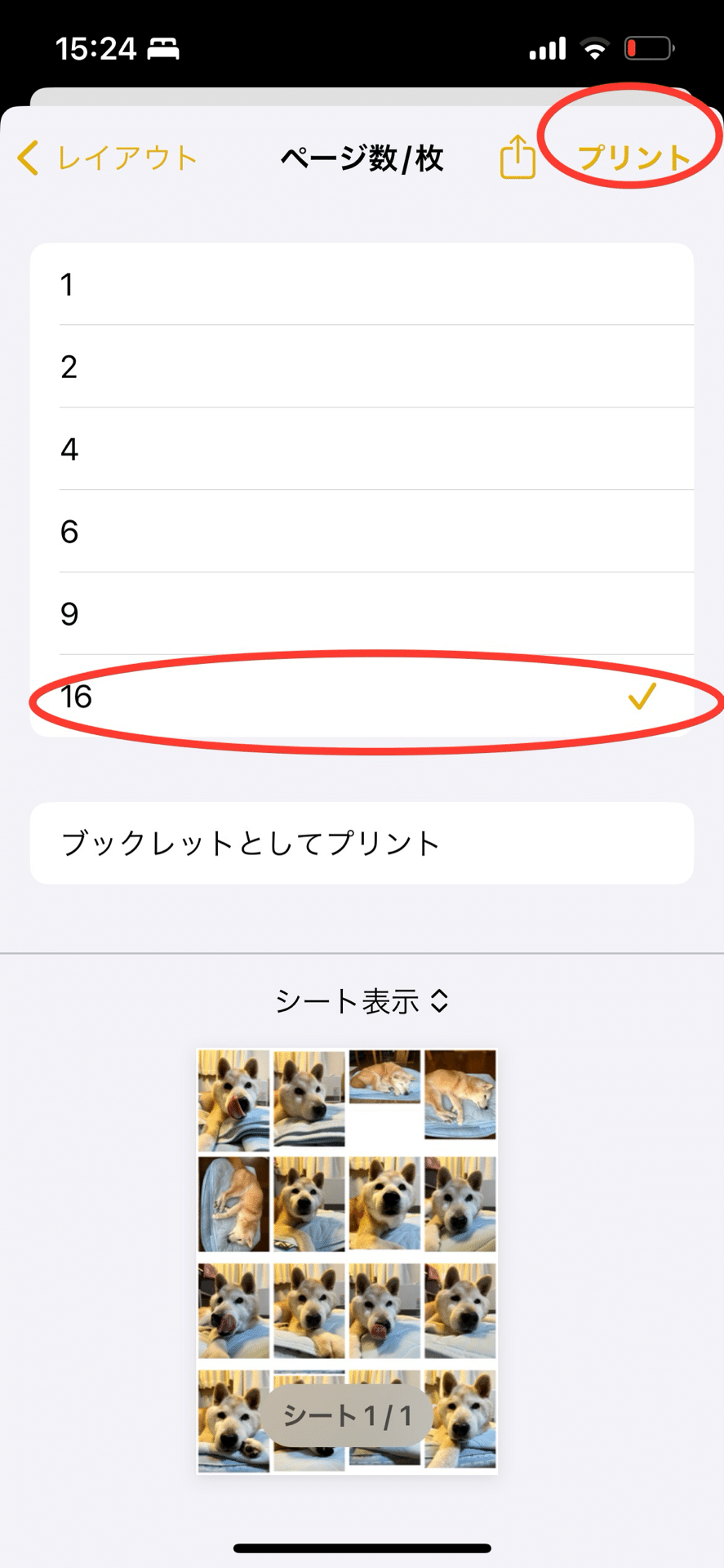
Task: Choose 4 pages per sheet
Action: 362,449
